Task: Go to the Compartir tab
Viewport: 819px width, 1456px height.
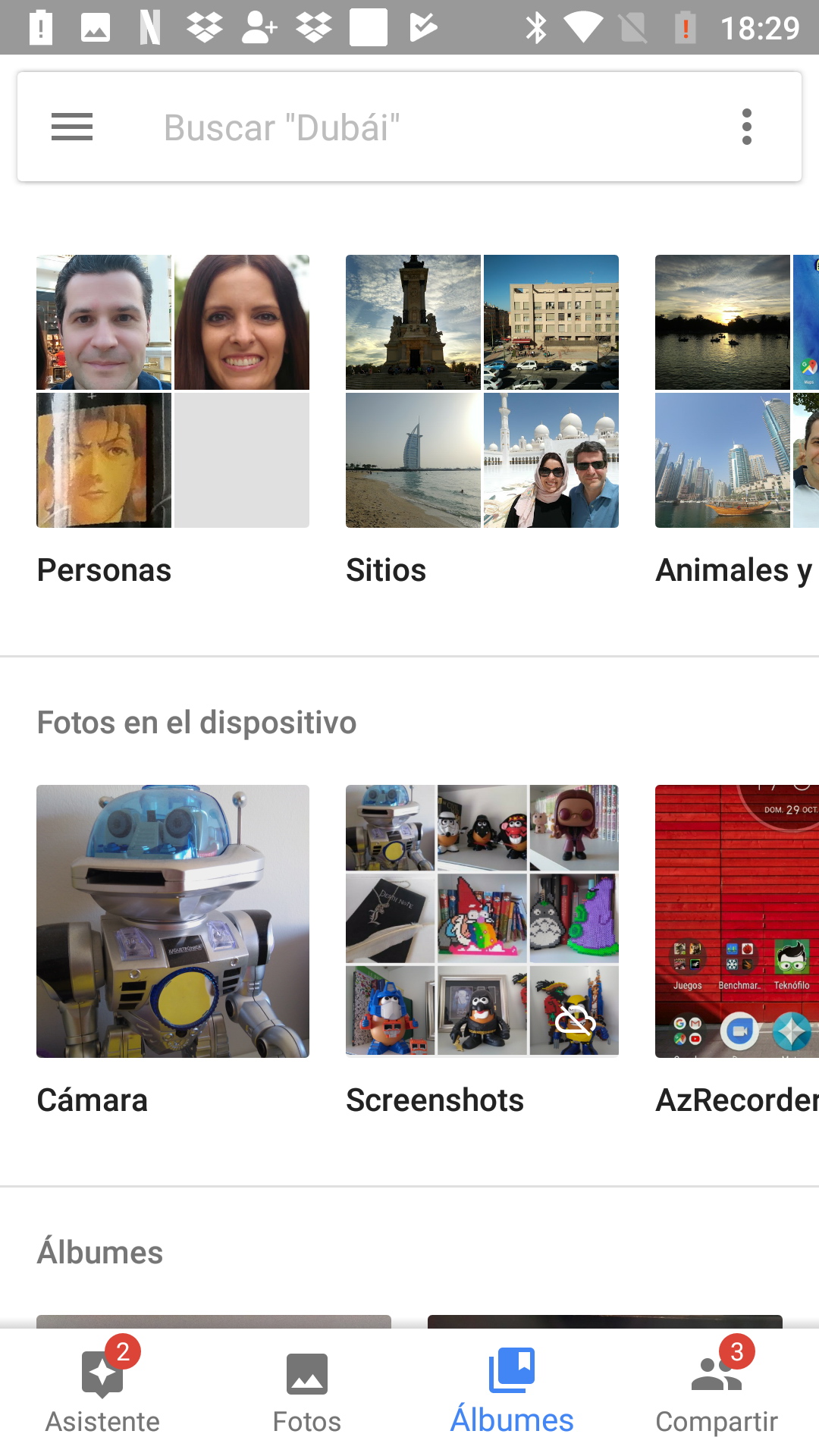Action: click(717, 1393)
